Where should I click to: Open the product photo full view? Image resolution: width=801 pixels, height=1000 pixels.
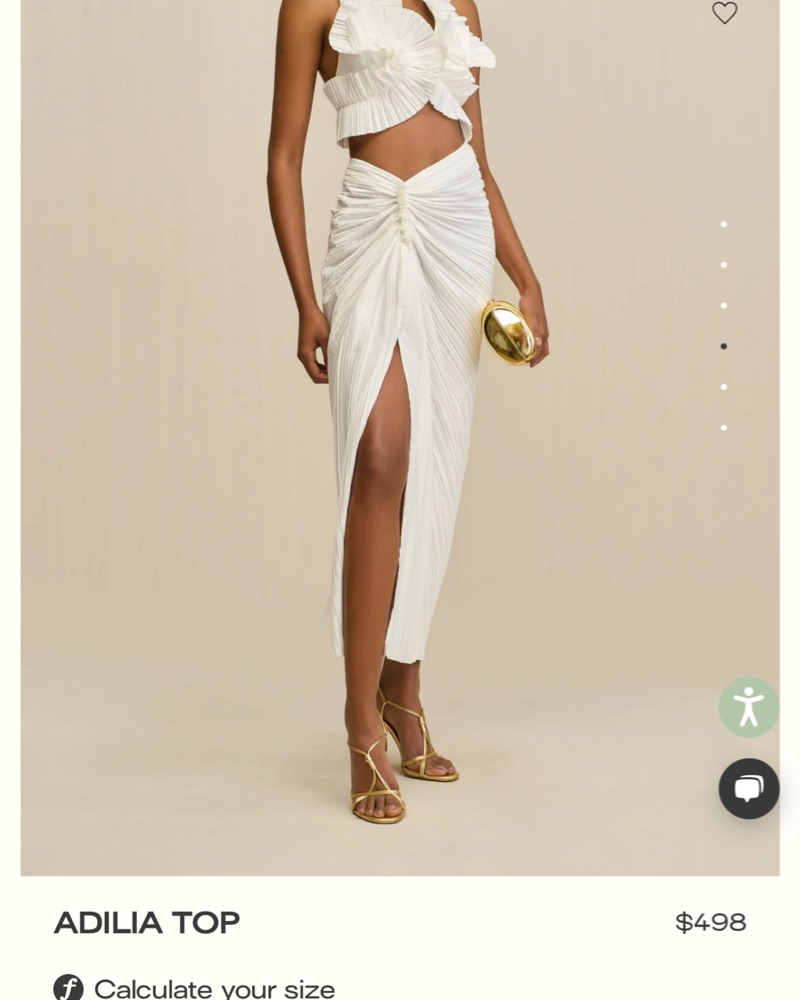pyautogui.click(x=400, y=438)
